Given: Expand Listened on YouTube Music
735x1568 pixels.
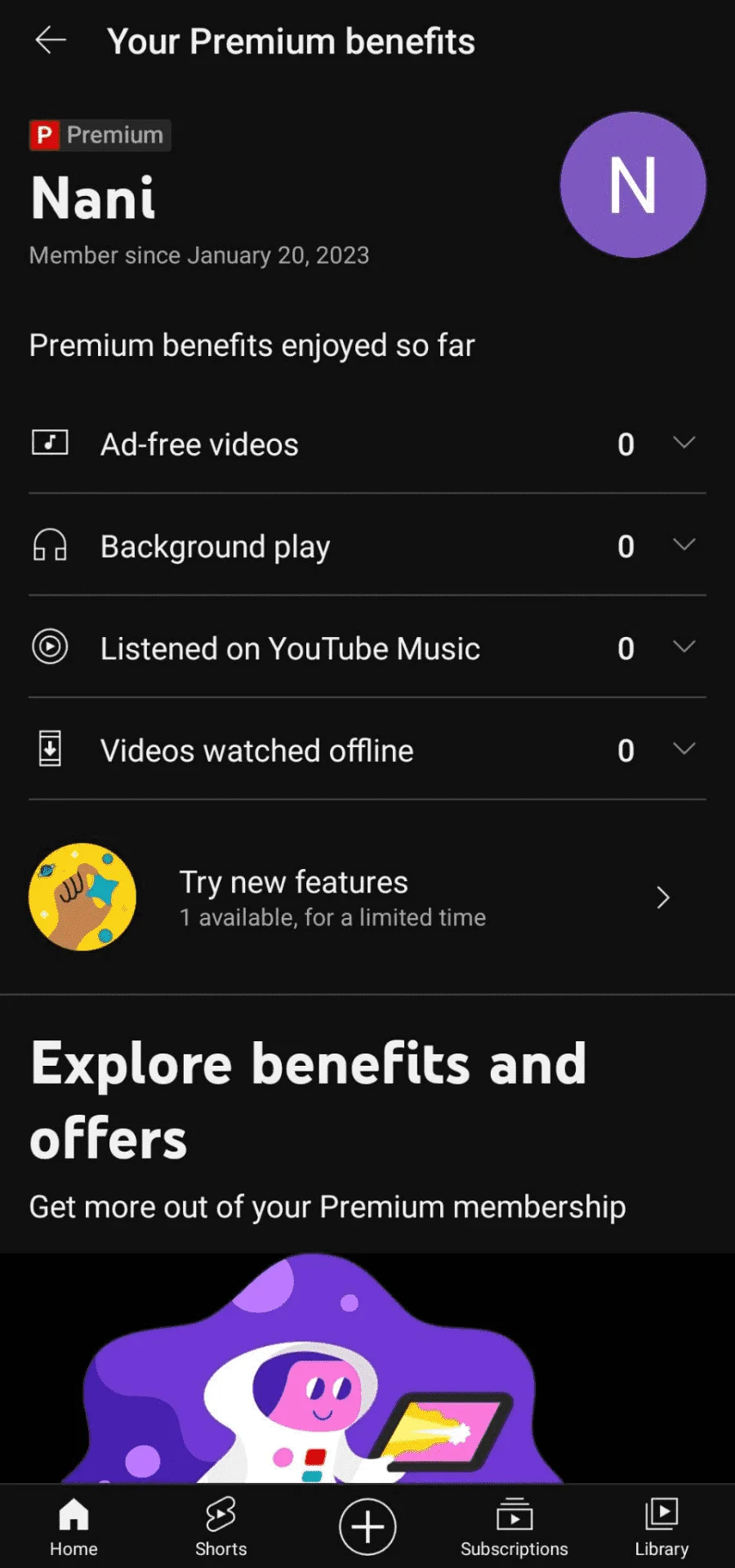Looking at the screenshot, I should coord(367,647).
